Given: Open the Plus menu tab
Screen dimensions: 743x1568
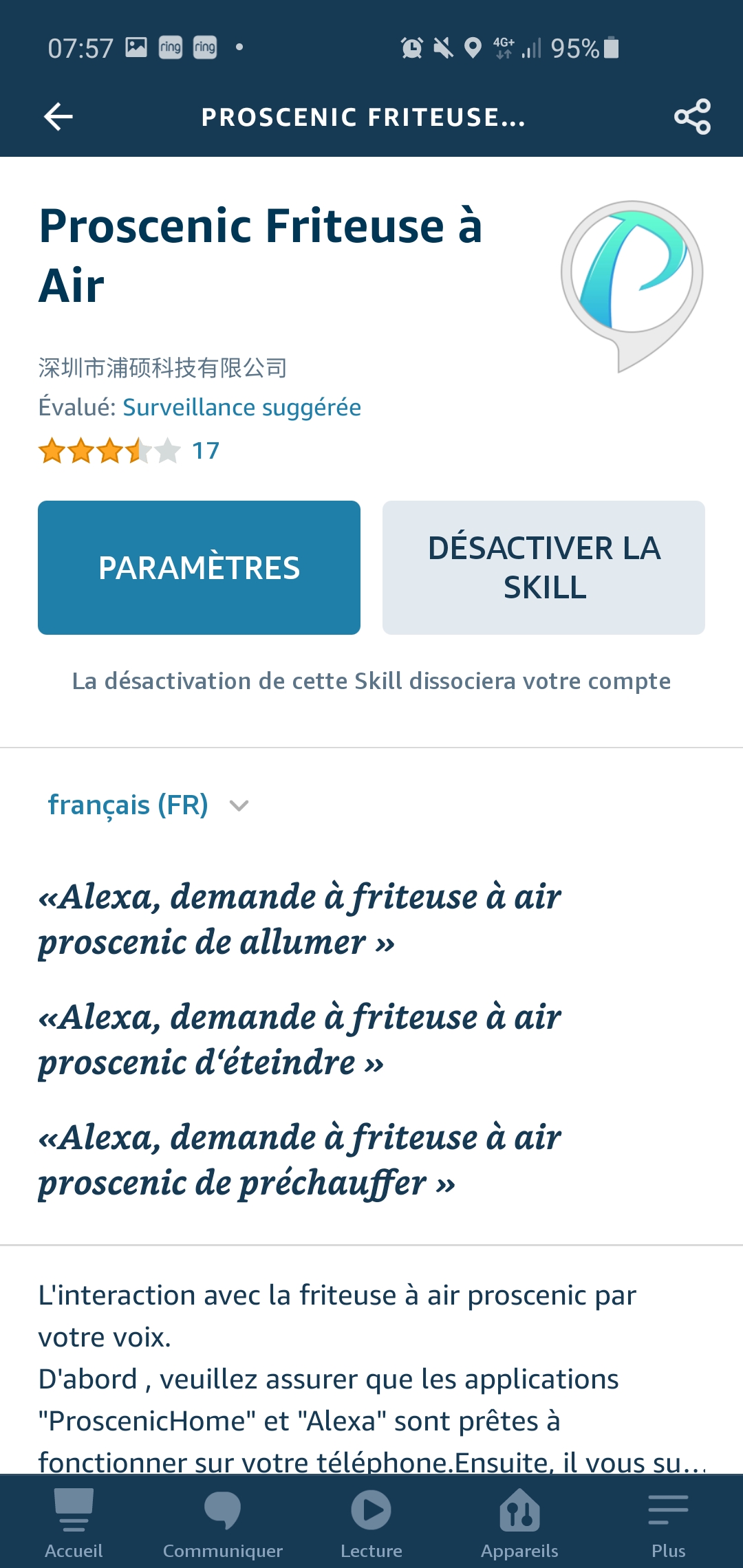Looking at the screenshot, I should tap(668, 1521).
